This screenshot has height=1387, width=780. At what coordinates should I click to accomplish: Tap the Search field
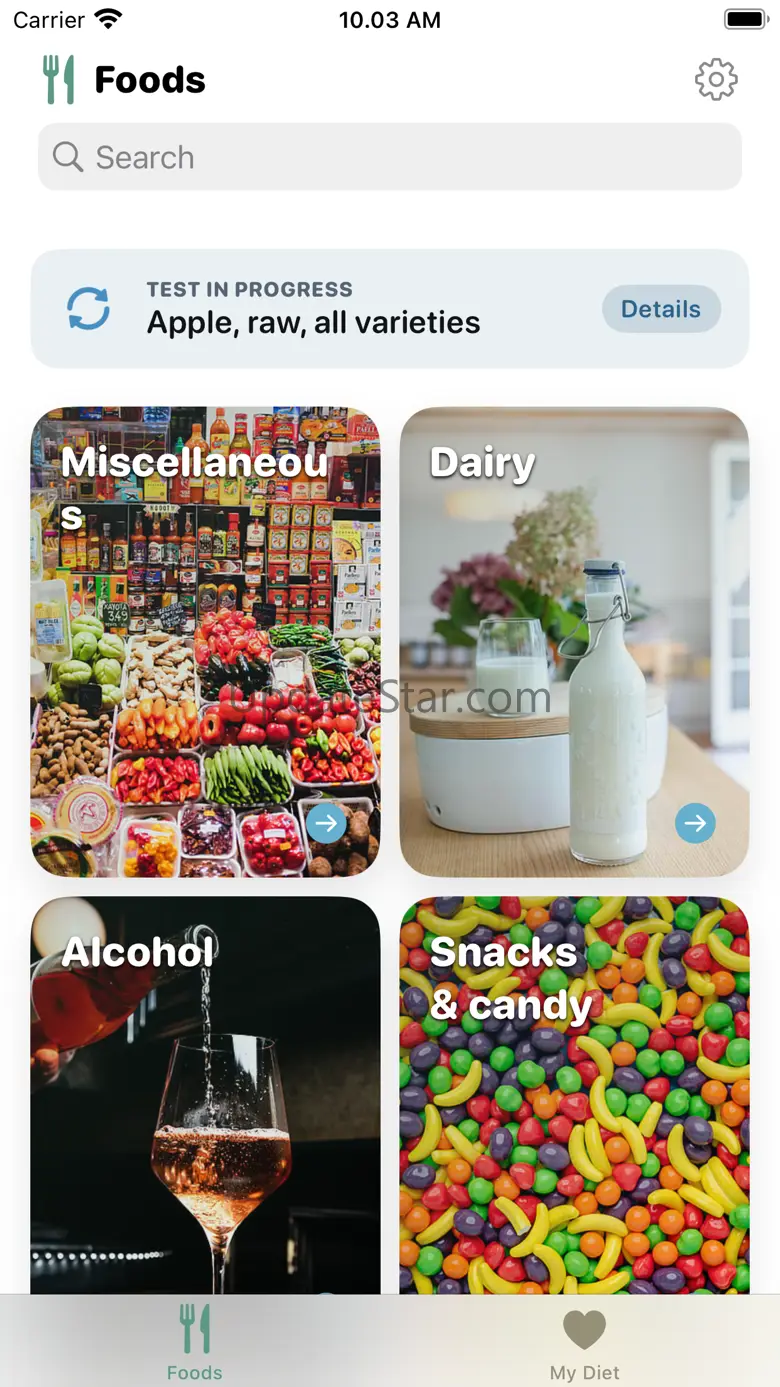click(x=390, y=157)
